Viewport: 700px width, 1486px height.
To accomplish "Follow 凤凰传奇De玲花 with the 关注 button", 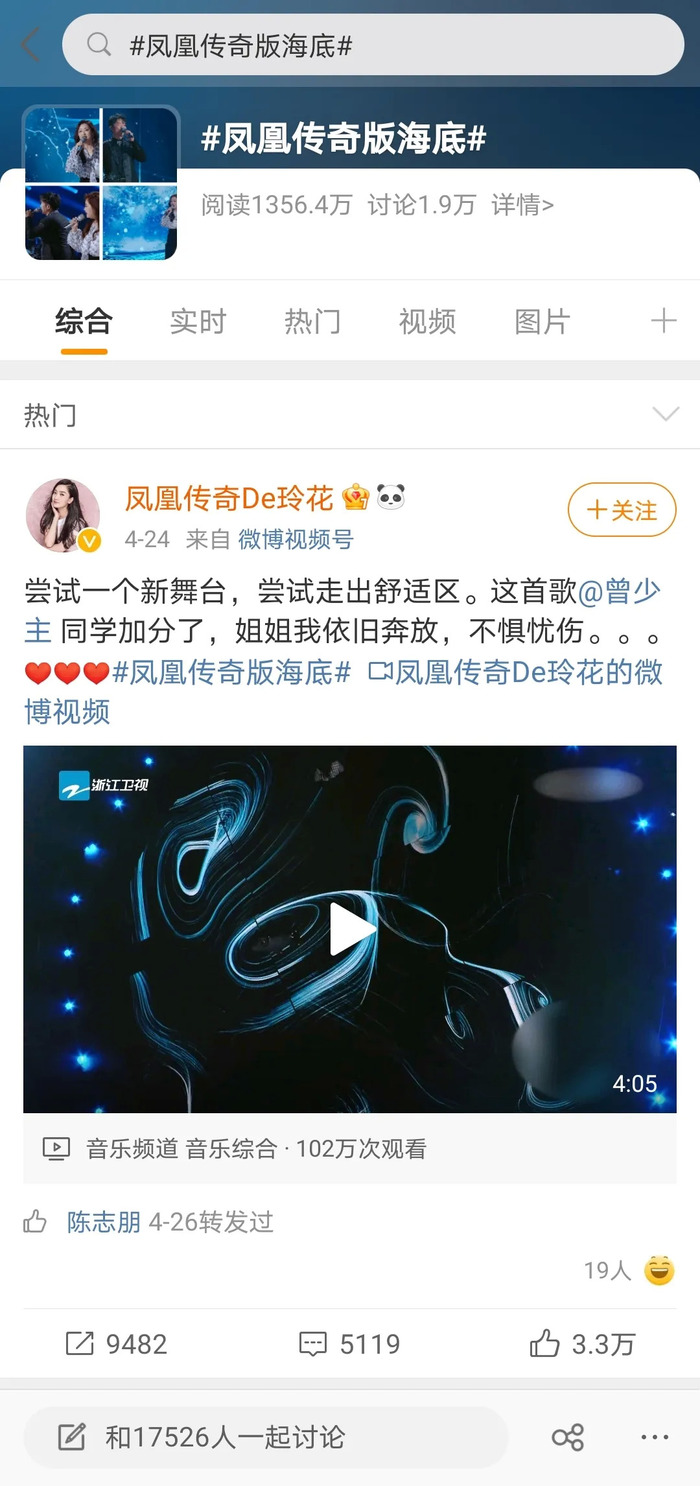I will [x=621, y=511].
